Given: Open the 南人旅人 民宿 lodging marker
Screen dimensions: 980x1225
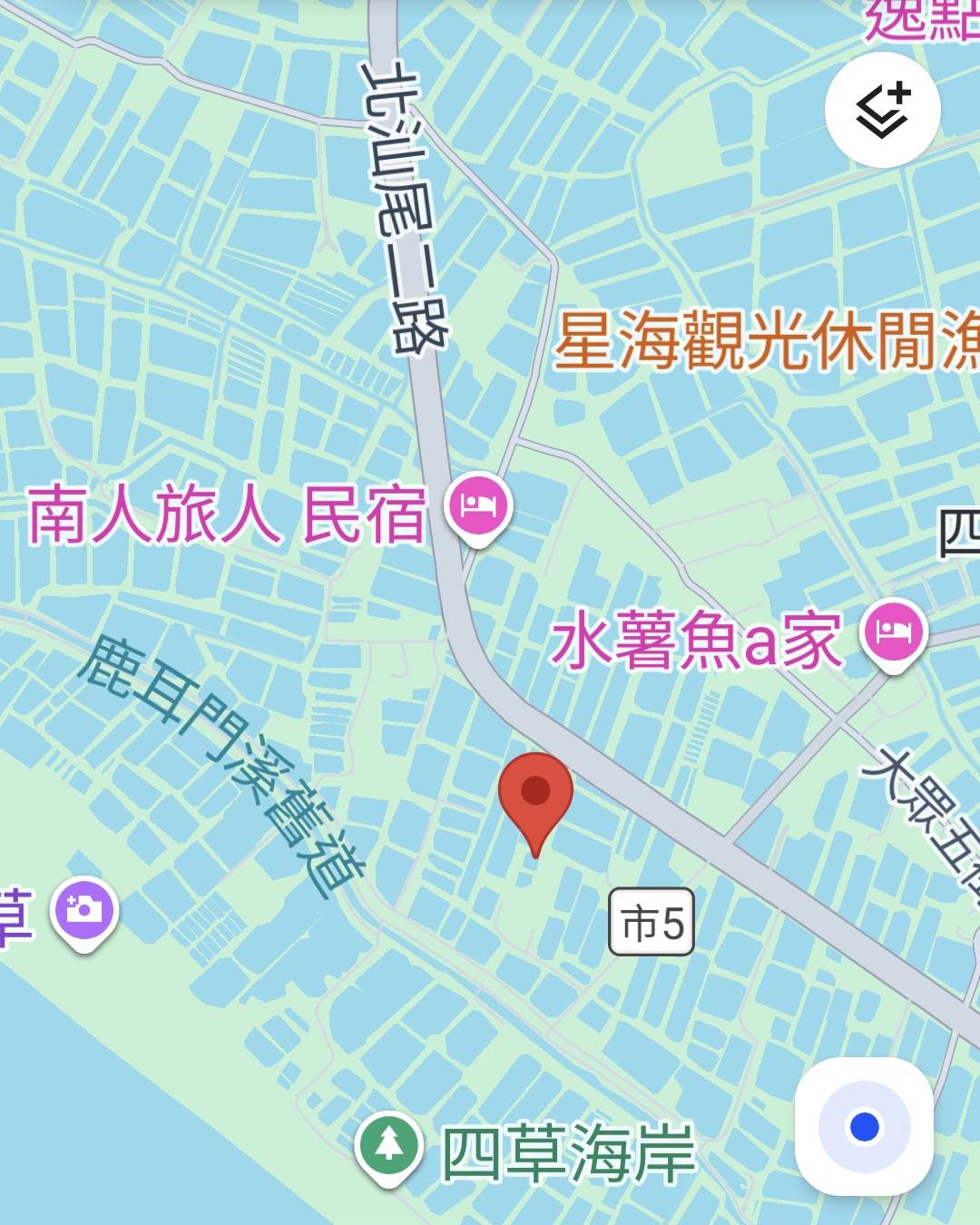Looking at the screenshot, I should click(x=481, y=506).
